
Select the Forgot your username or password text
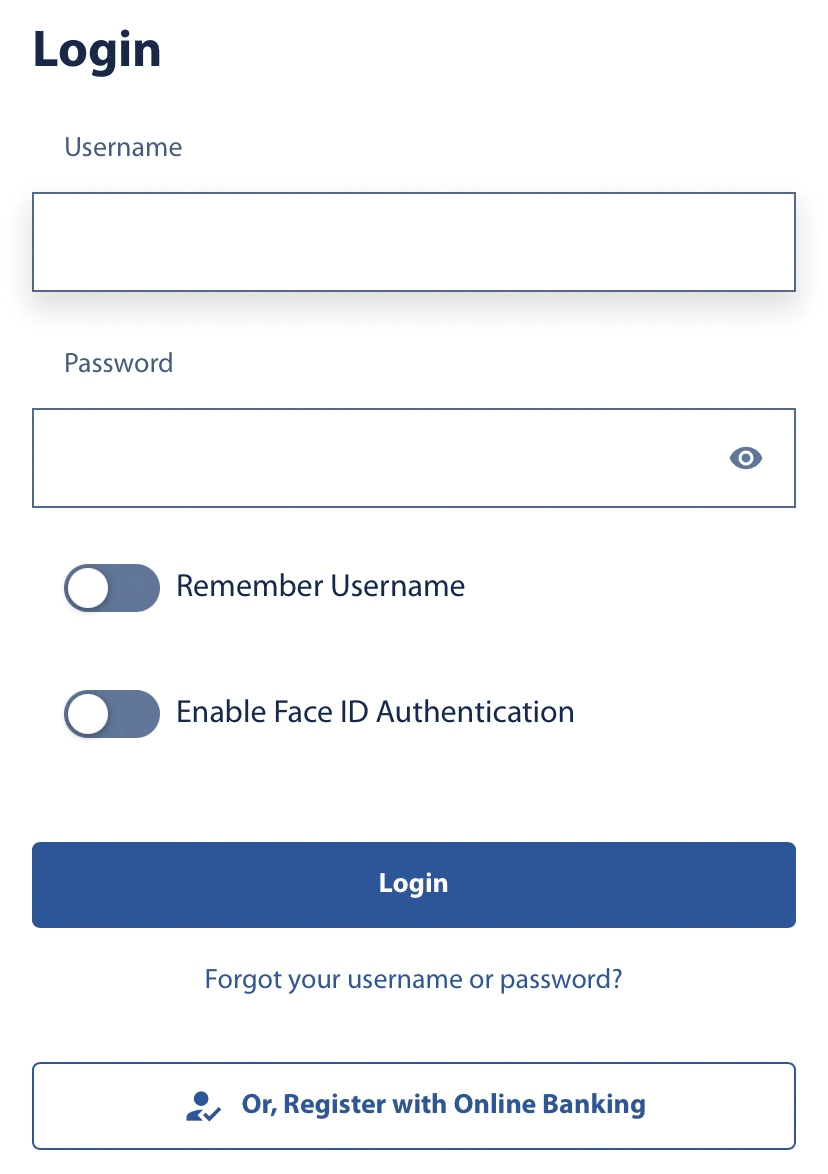click(413, 979)
